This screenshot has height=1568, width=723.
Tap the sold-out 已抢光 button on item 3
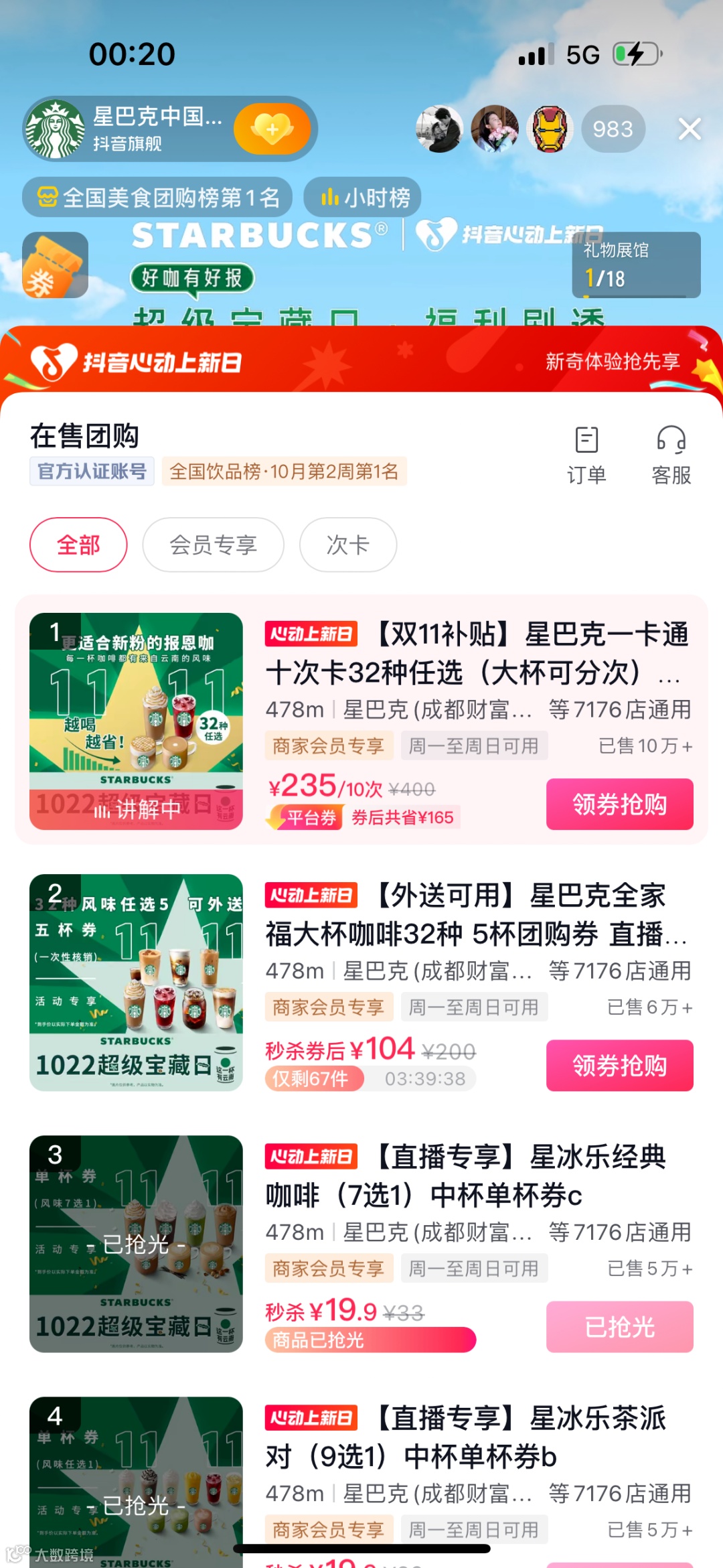click(x=619, y=1328)
